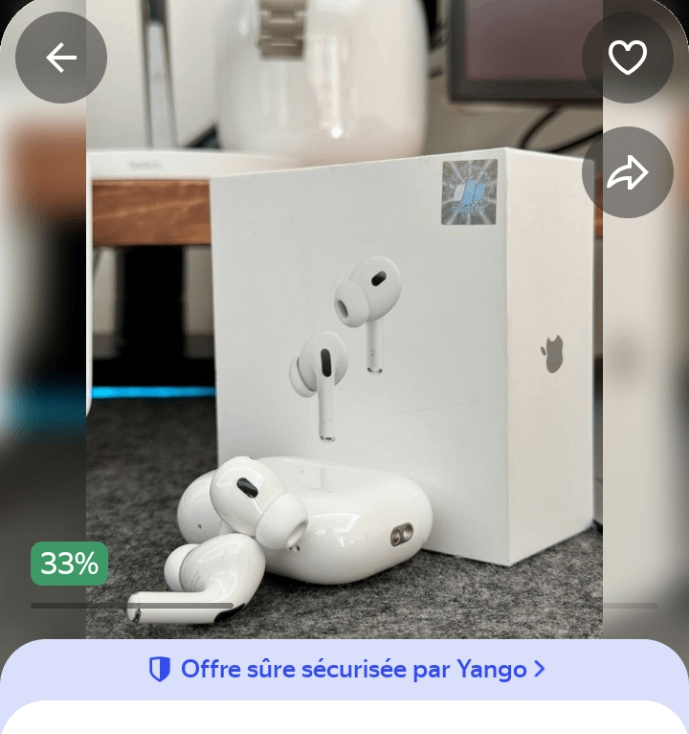The height and width of the screenshot is (734, 689).
Task: Share this product listing
Action: tap(627, 173)
